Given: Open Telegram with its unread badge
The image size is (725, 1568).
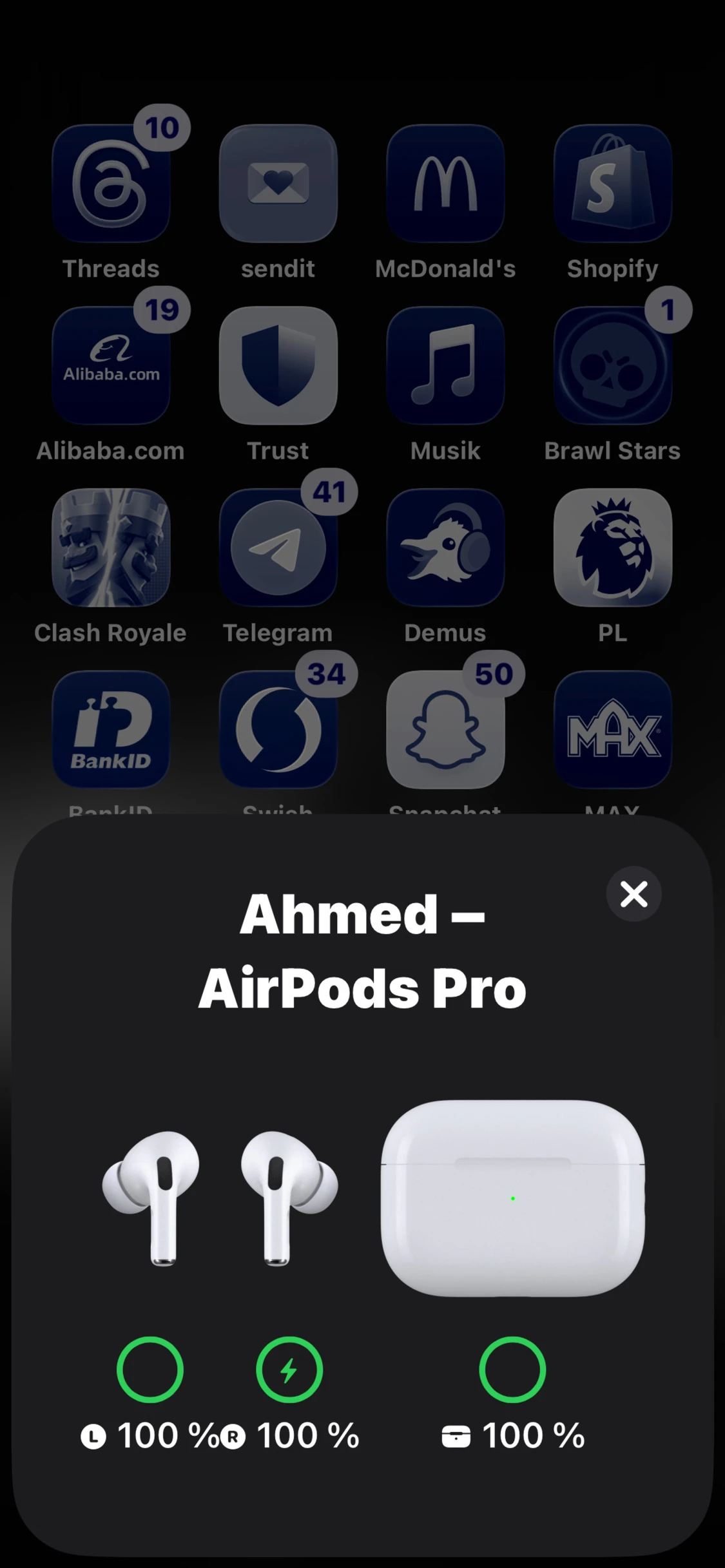Looking at the screenshot, I should pos(278,548).
